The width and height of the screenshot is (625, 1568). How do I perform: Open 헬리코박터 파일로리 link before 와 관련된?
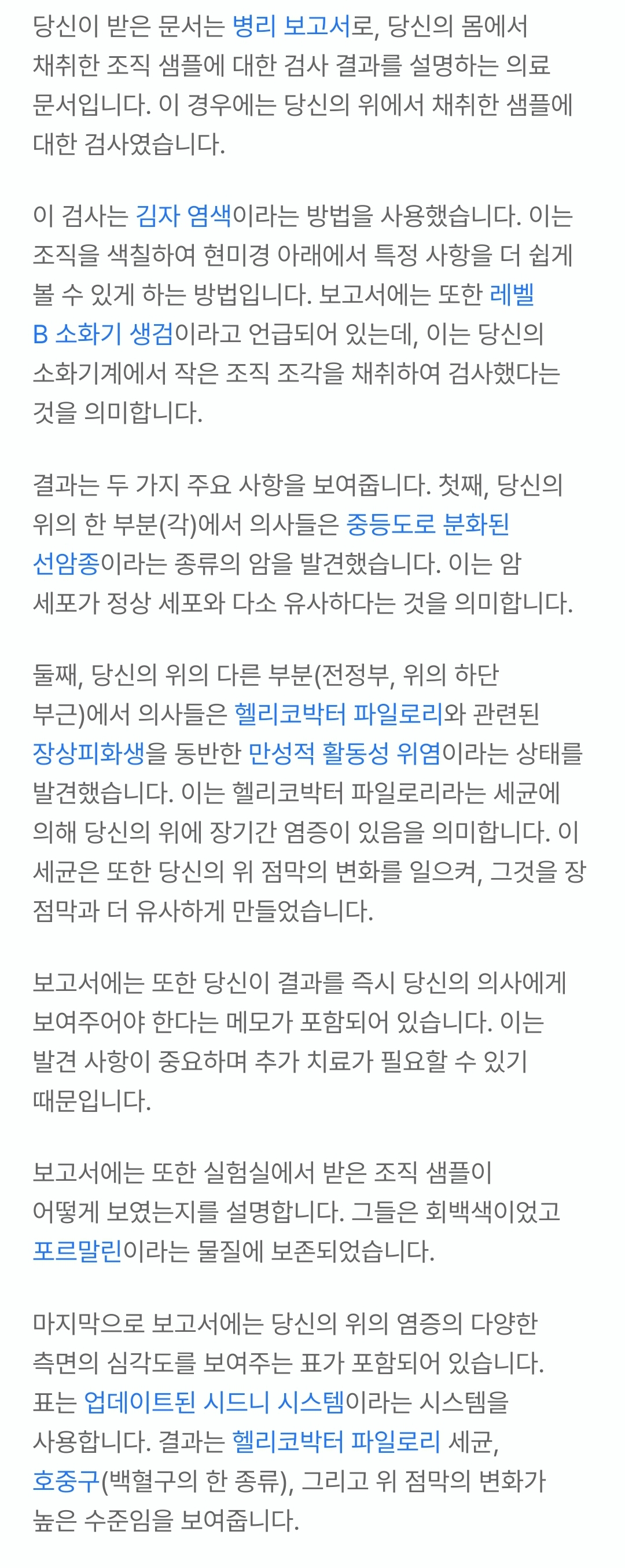[339, 714]
